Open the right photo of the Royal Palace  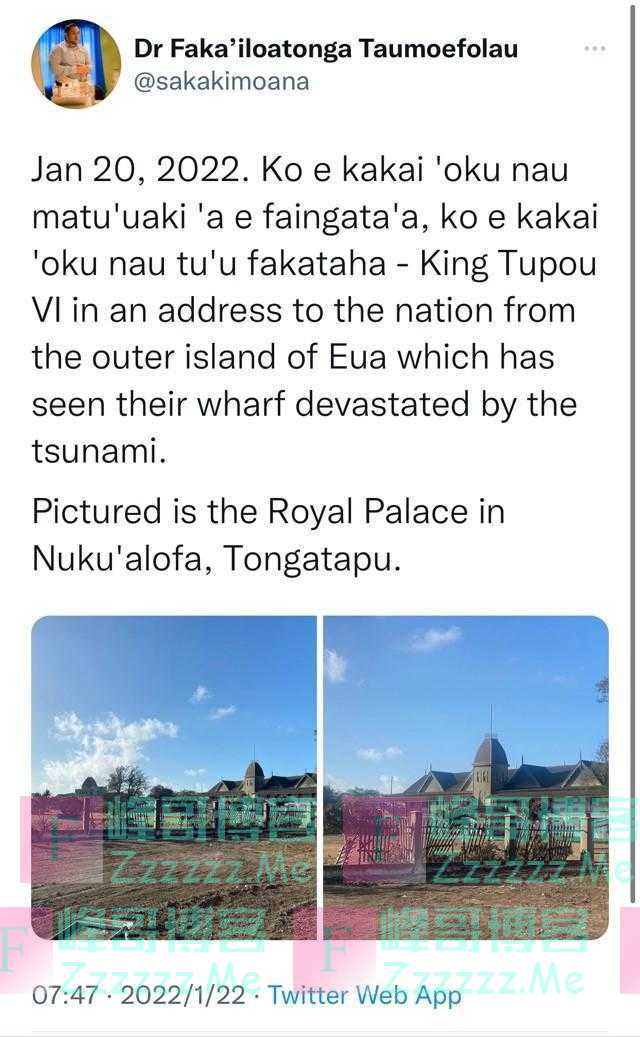[x=466, y=777]
